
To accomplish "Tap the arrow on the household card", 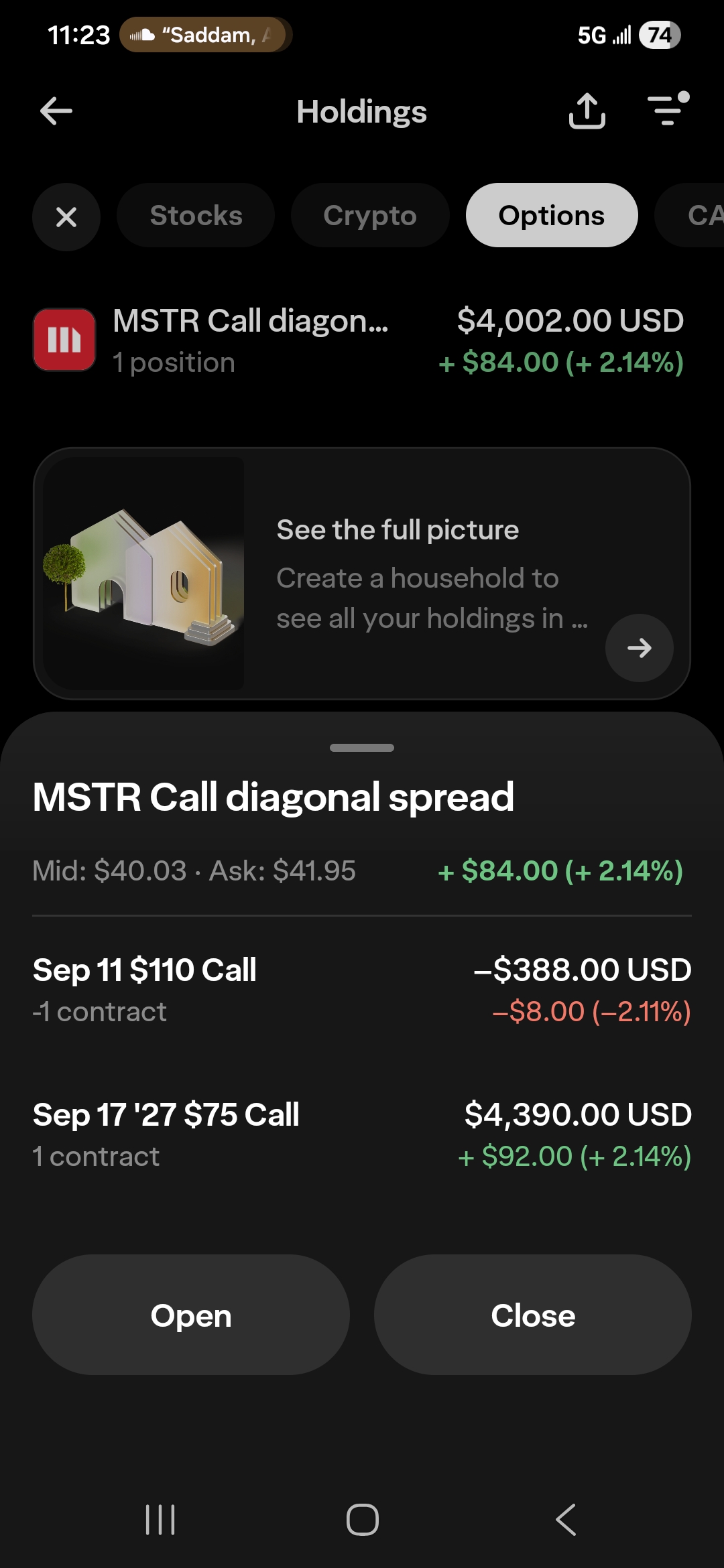I will click(x=640, y=648).
